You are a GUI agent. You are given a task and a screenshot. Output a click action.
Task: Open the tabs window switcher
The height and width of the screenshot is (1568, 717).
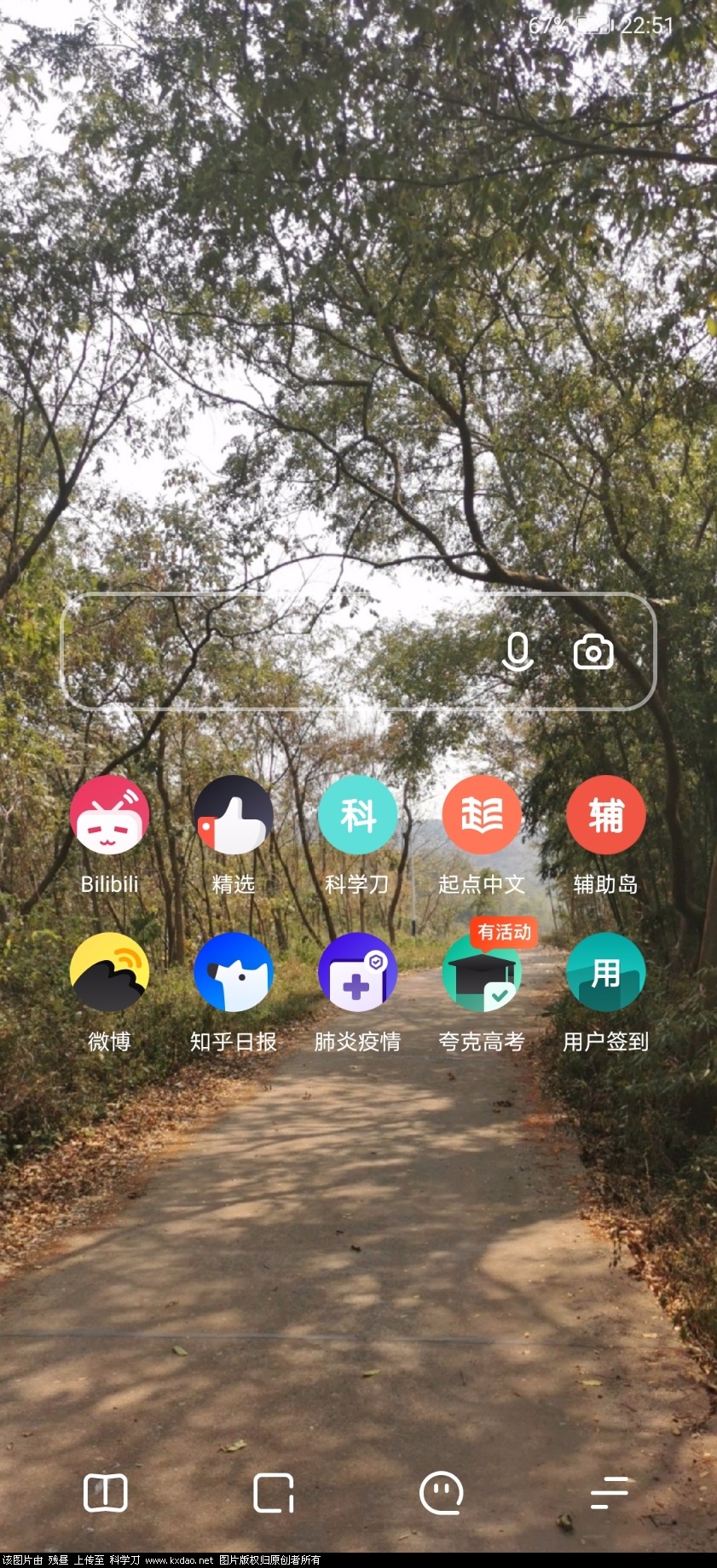pyautogui.click(x=274, y=1493)
